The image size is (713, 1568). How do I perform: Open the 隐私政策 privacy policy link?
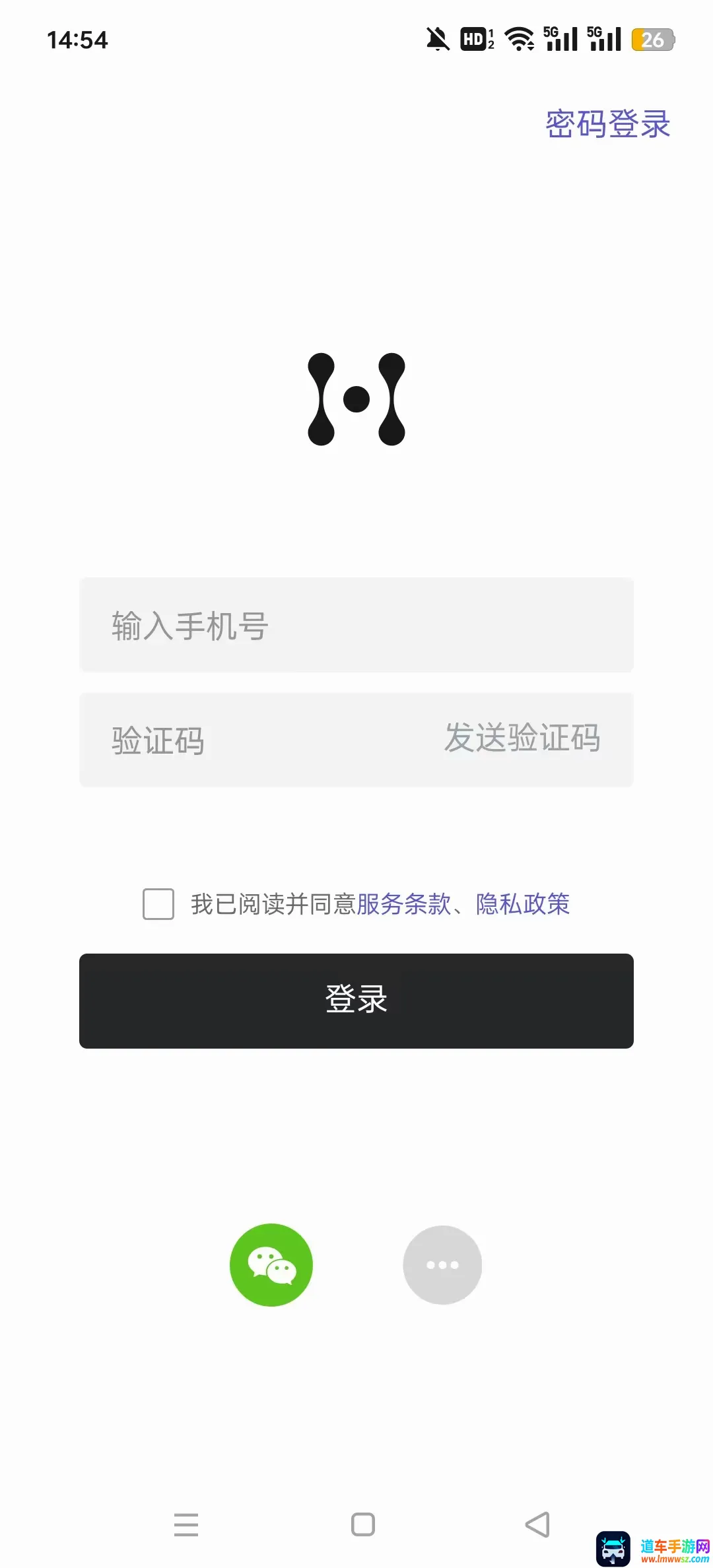click(x=522, y=904)
